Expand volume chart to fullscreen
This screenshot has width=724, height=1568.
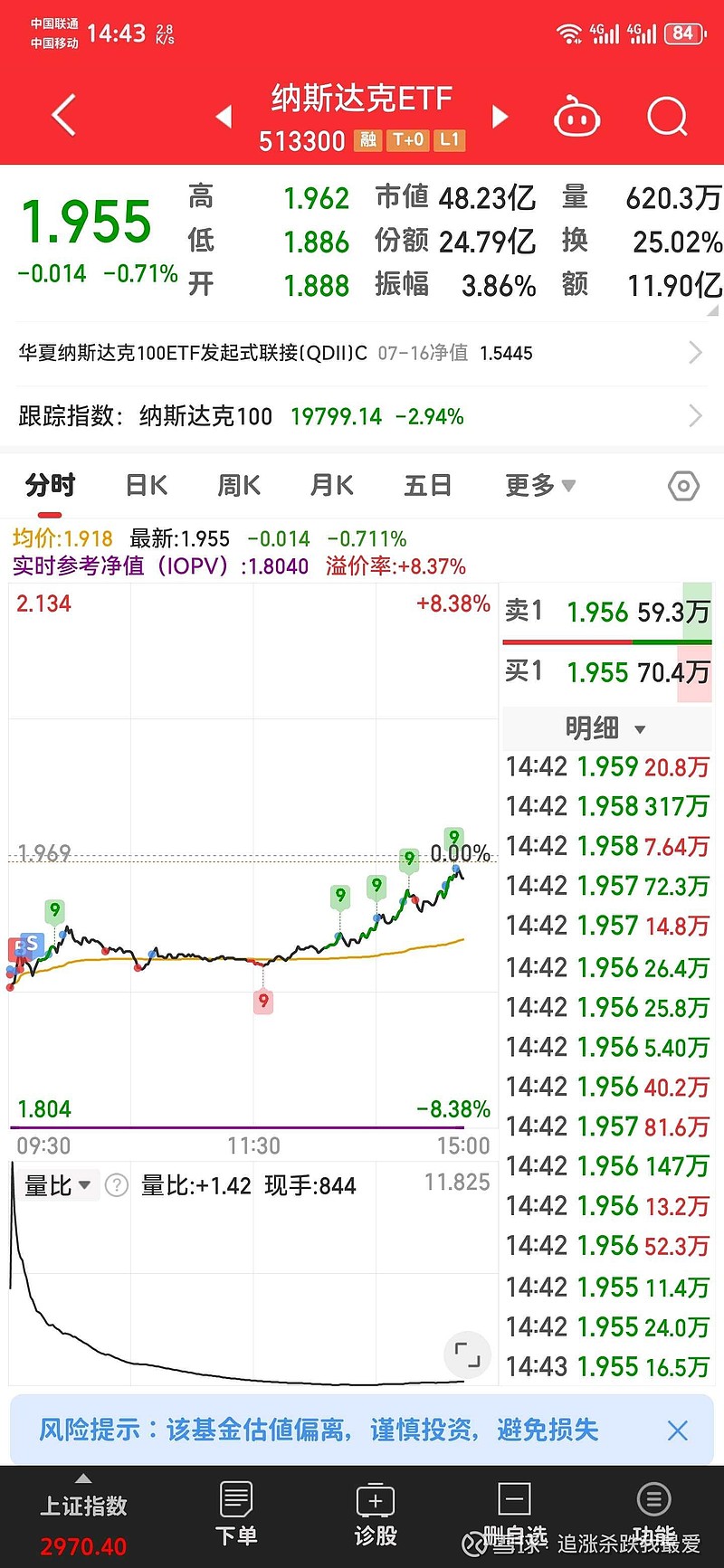466,1354
